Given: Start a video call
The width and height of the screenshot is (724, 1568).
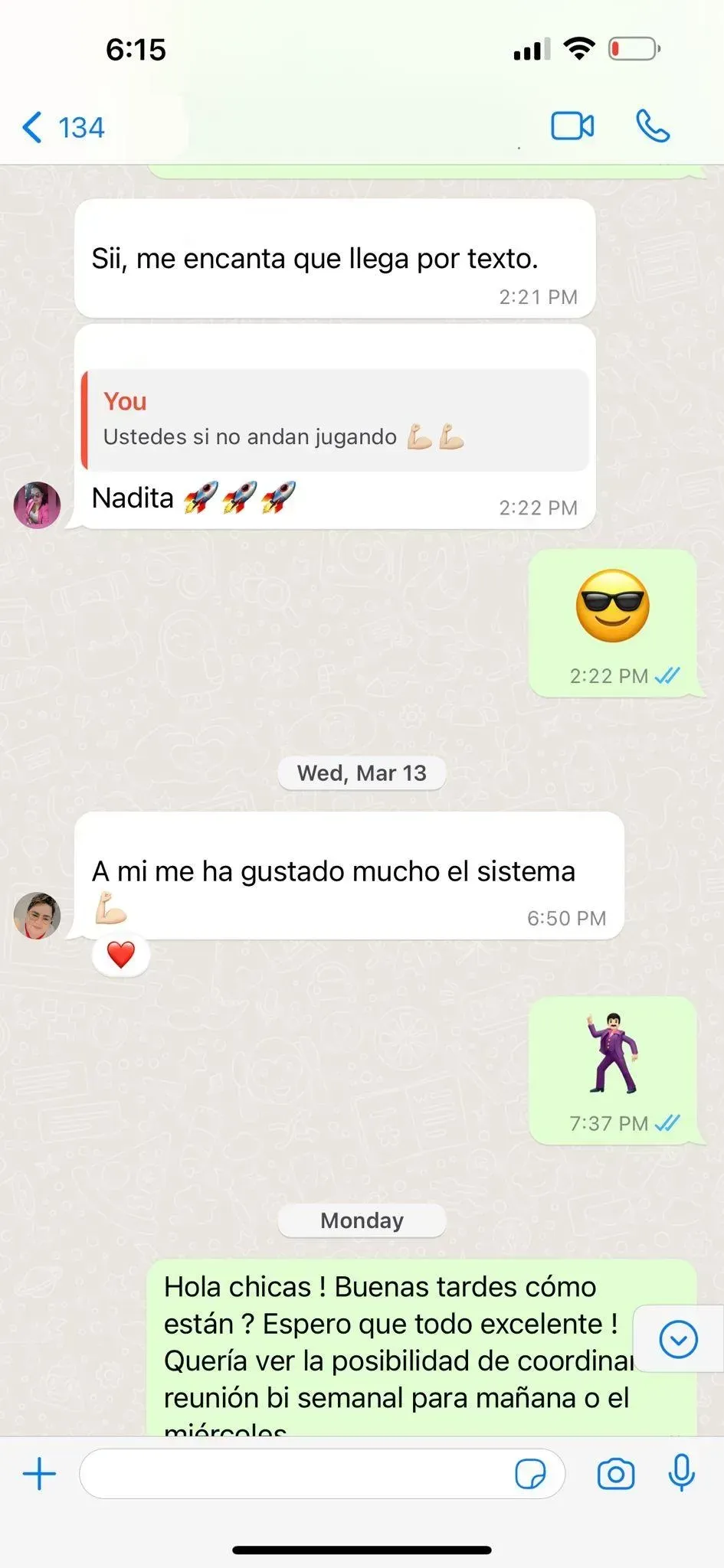Looking at the screenshot, I should pos(572,126).
